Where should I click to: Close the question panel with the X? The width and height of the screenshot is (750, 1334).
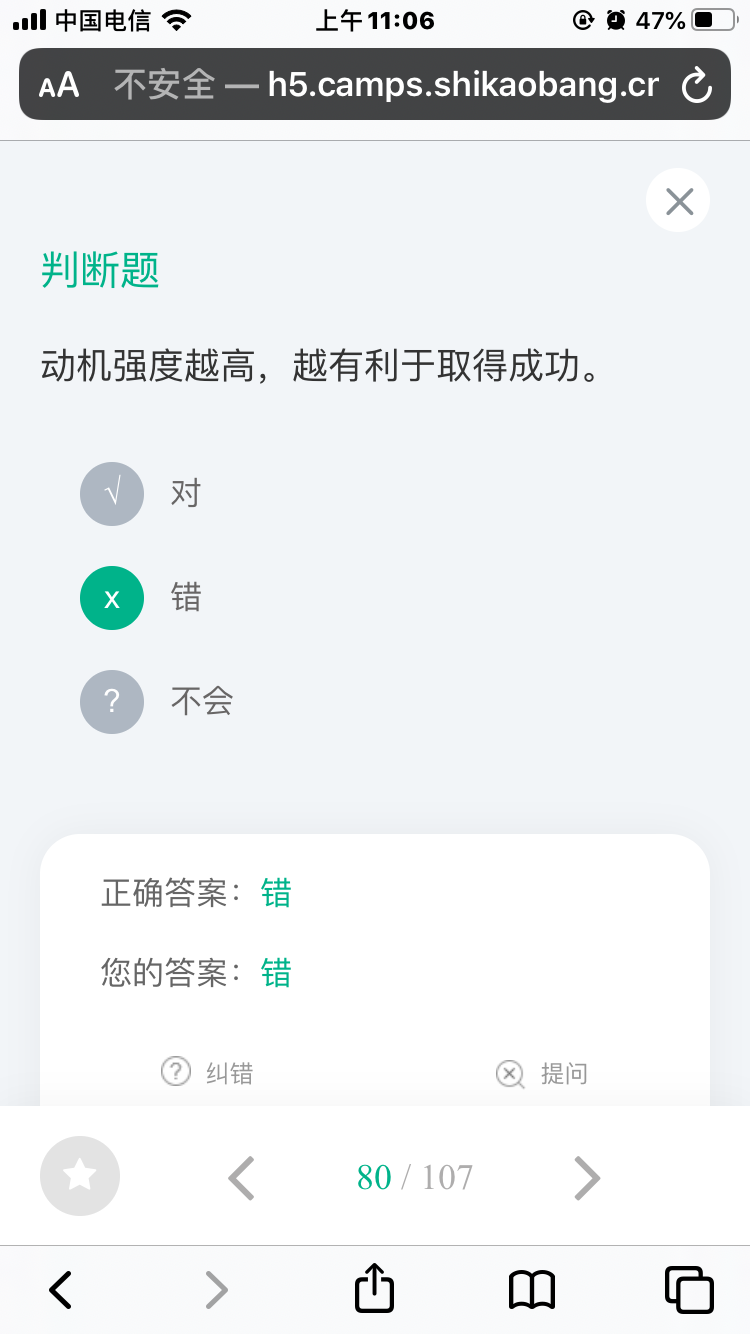tap(679, 201)
